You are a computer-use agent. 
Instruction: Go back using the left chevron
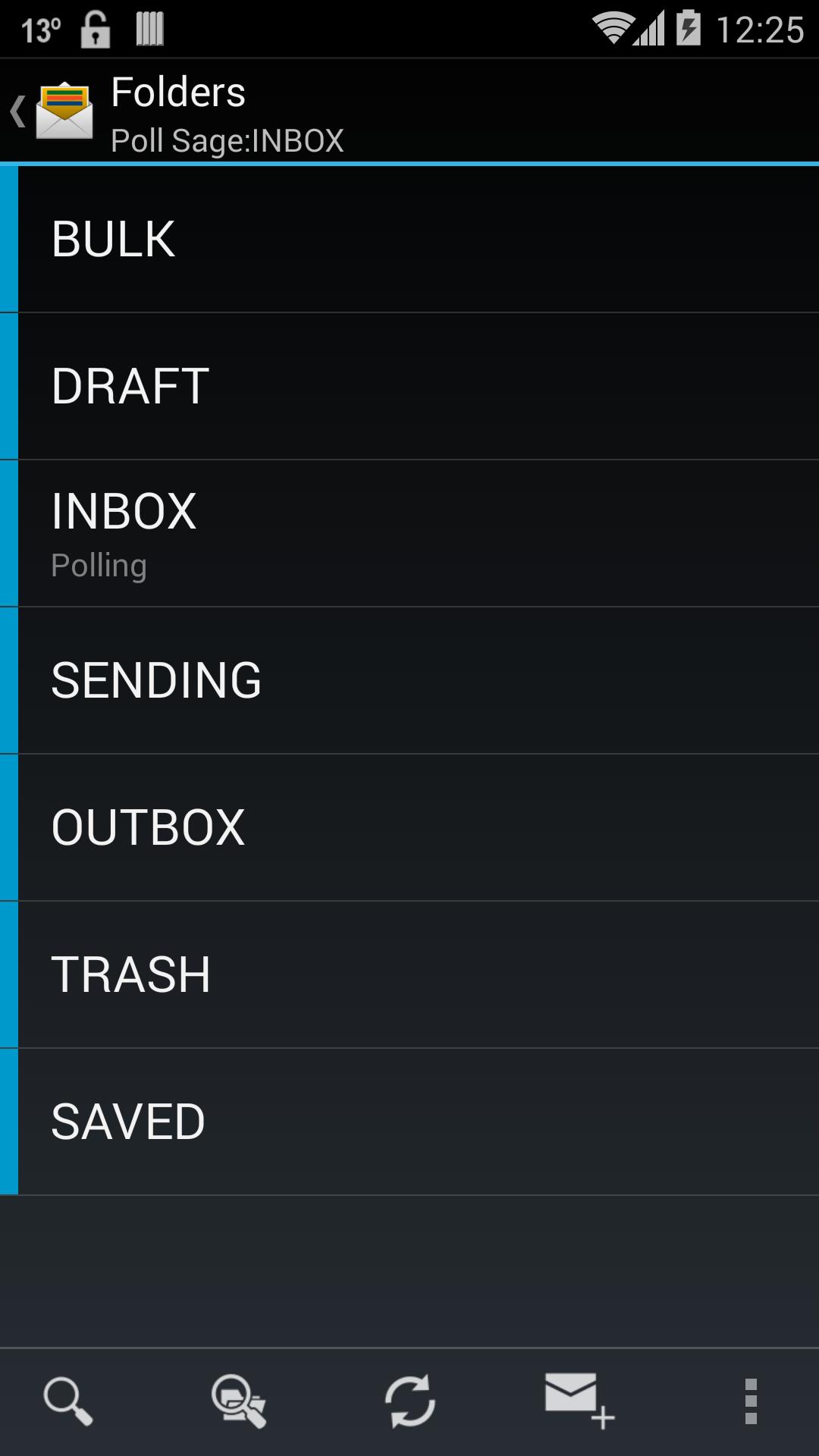coord(16,111)
